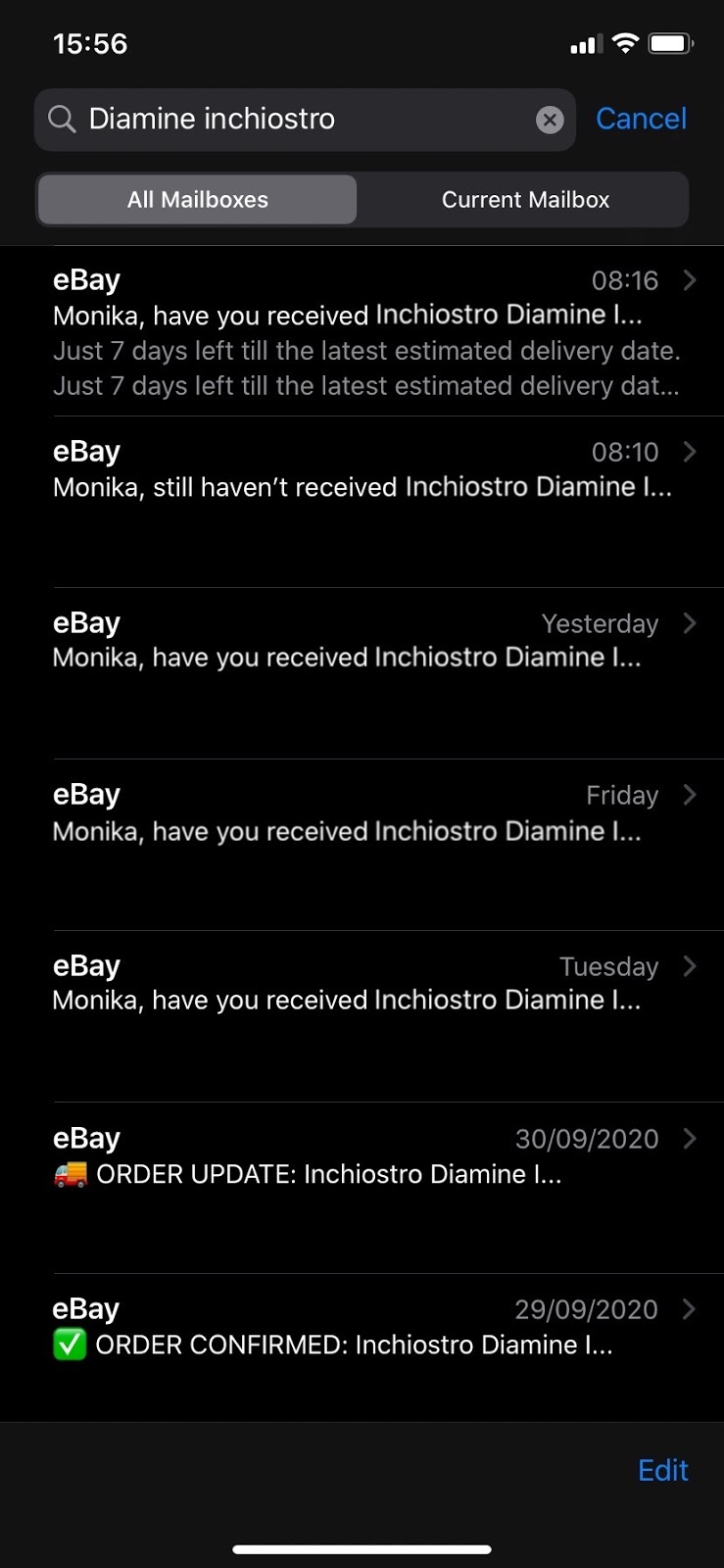Switch to Current Mailbox

tap(525, 200)
